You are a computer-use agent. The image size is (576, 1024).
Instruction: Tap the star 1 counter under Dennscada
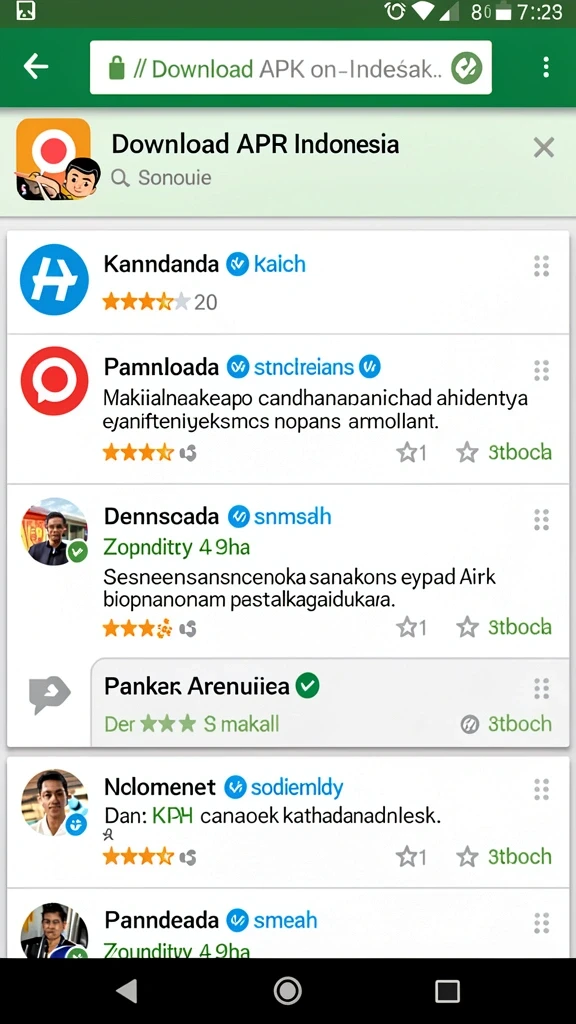pyautogui.click(x=411, y=628)
